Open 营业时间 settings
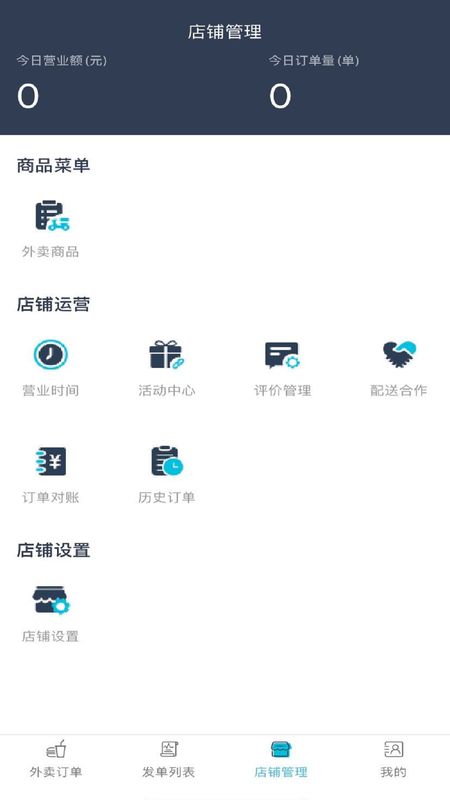 (x=51, y=368)
